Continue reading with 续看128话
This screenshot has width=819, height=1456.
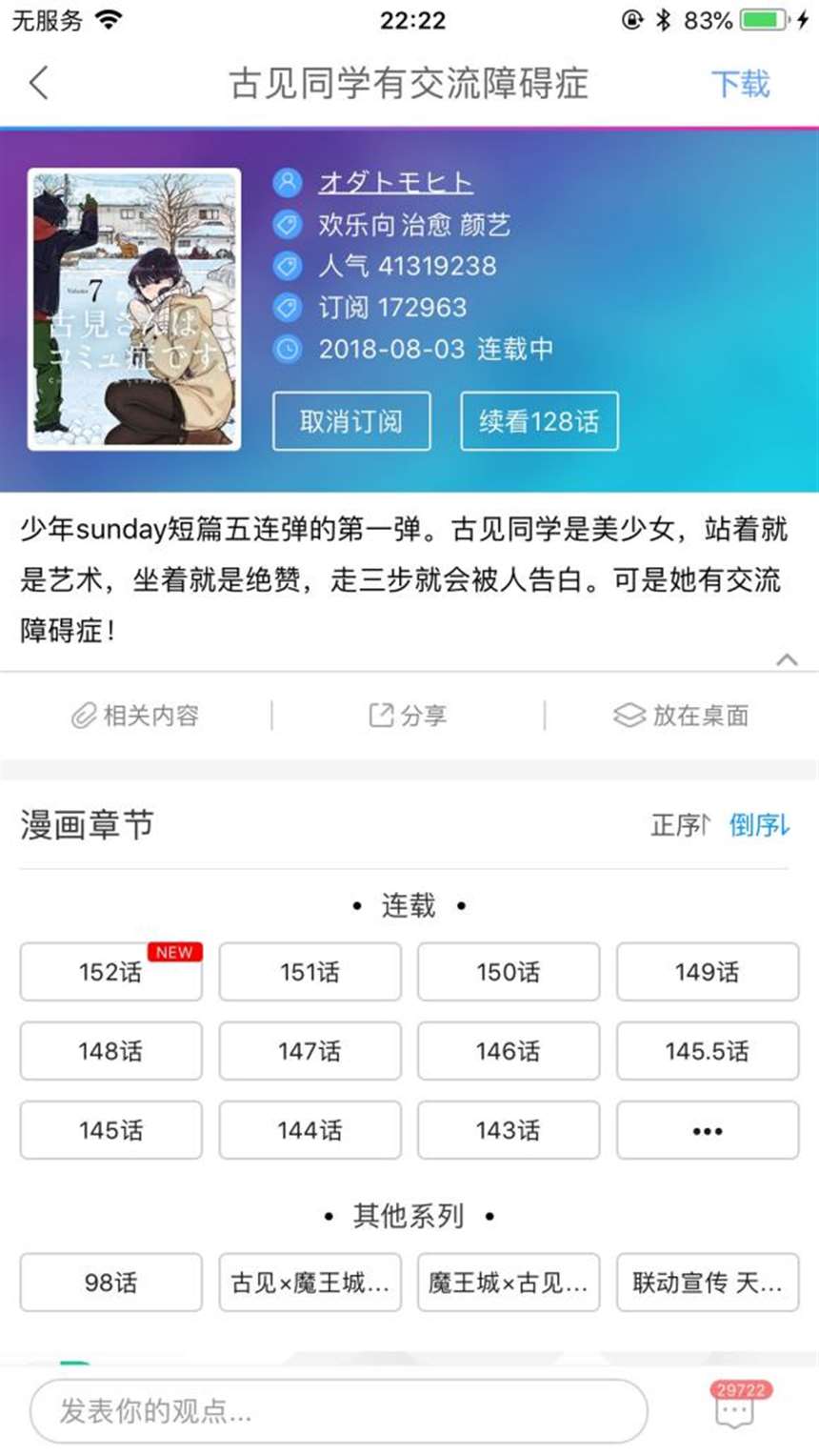[539, 421]
